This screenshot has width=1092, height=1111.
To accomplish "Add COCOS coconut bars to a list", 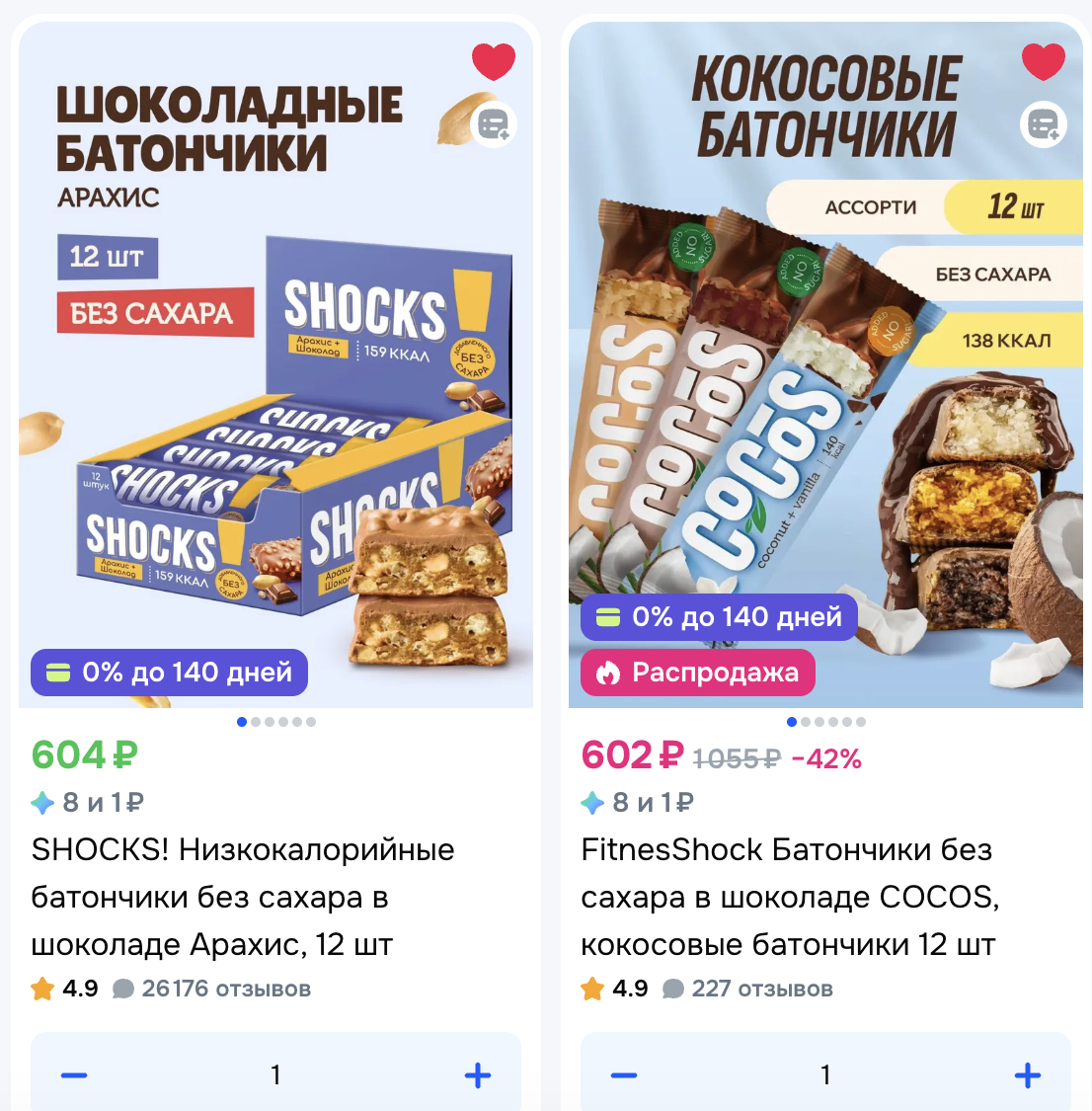I will pyautogui.click(x=1043, y=124).
